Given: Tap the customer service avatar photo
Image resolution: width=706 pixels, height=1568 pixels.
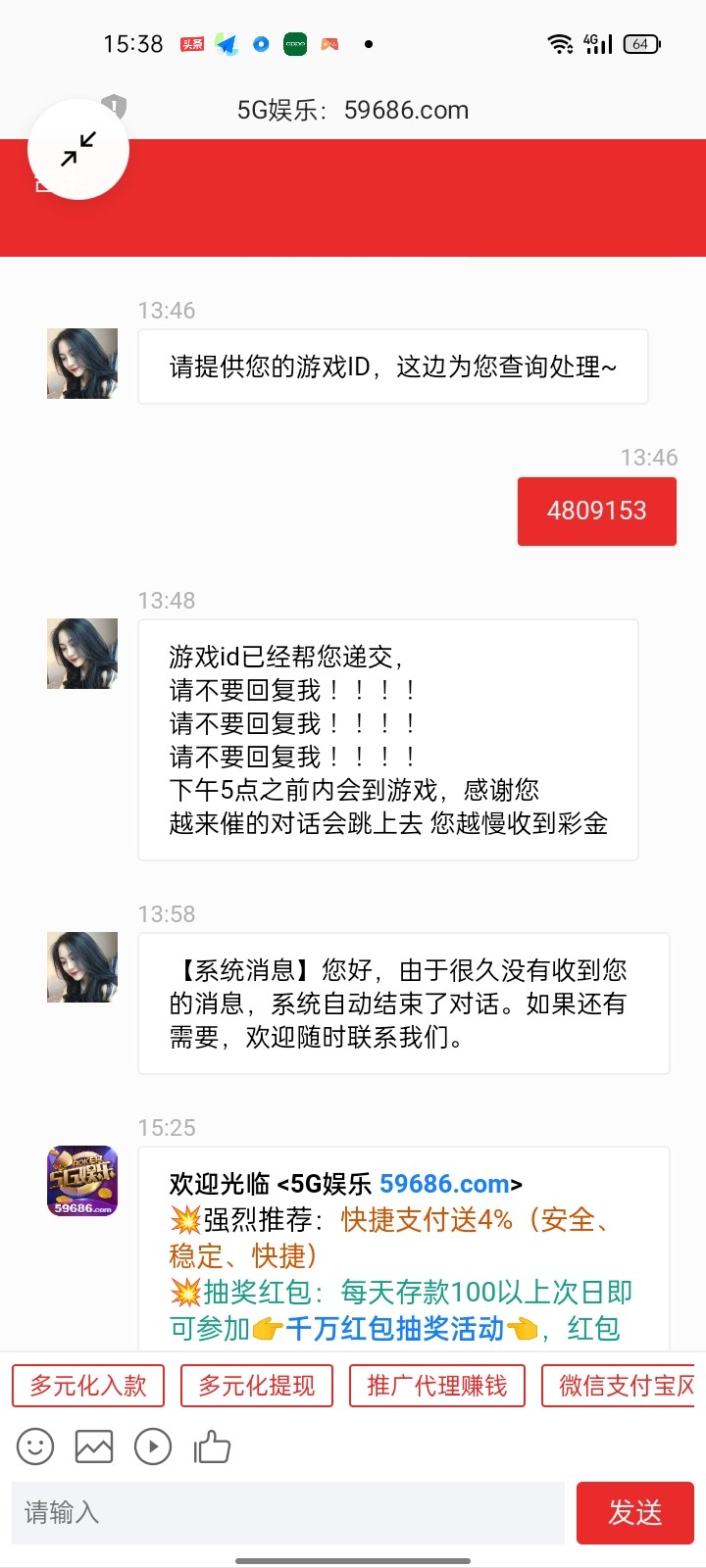Looking at the screenshot, I should pyautogui.click(x=81, y=363).
